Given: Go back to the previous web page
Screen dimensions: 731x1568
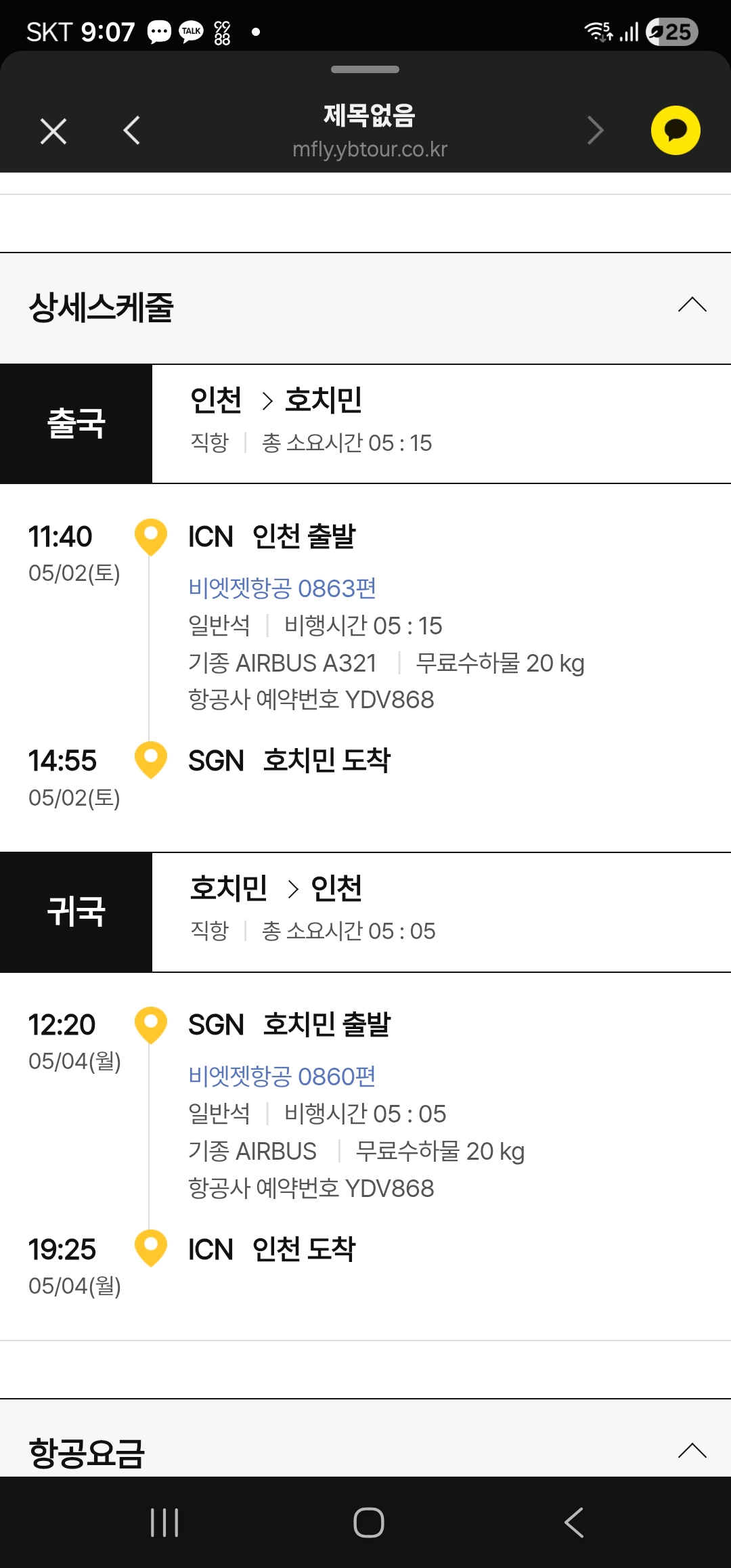Looking at the screenshot, I should tap(132, 131).
